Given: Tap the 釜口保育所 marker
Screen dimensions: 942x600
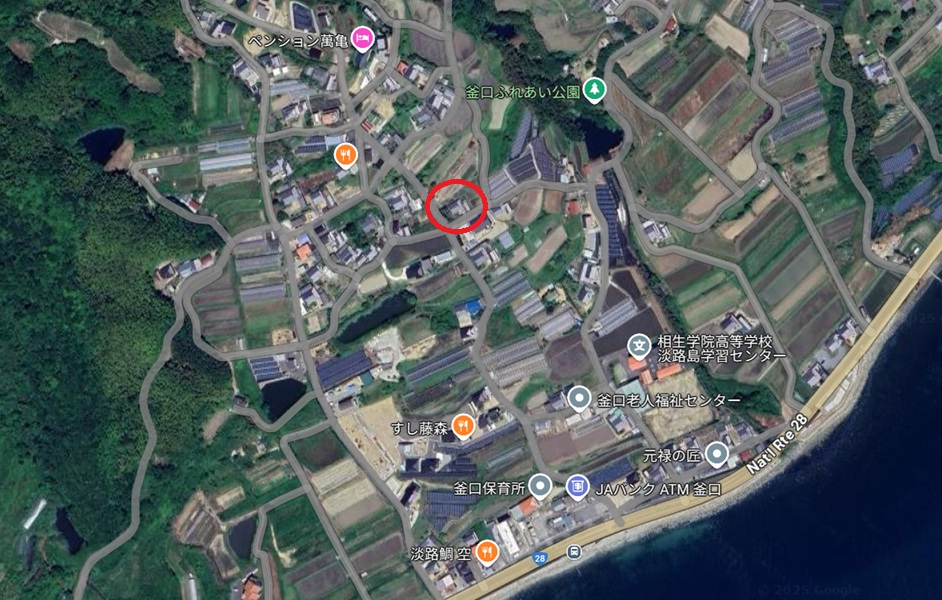Looking at the screenshot, I should point(540,487).
